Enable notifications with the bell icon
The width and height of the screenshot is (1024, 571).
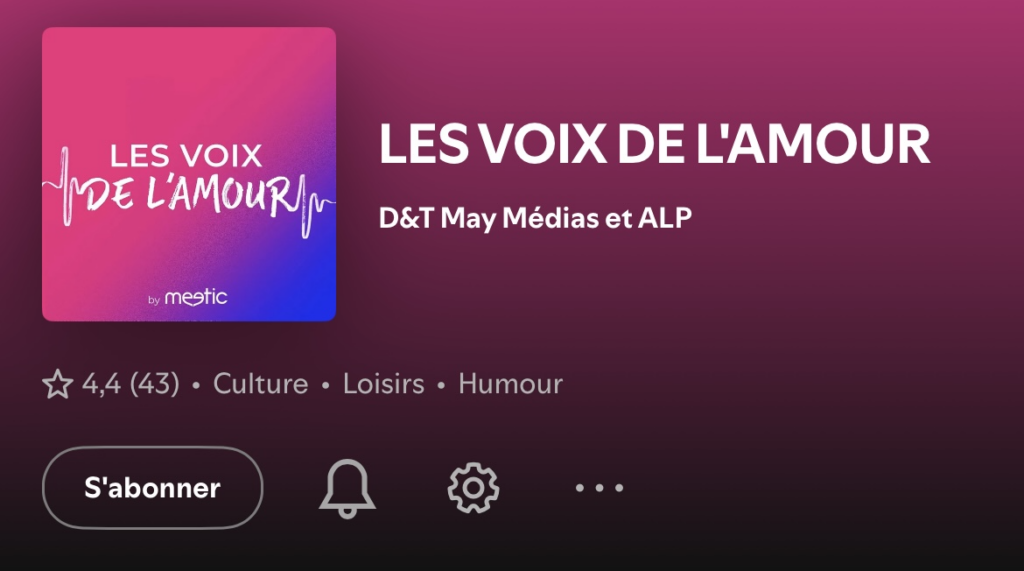[x=345, y=488]
